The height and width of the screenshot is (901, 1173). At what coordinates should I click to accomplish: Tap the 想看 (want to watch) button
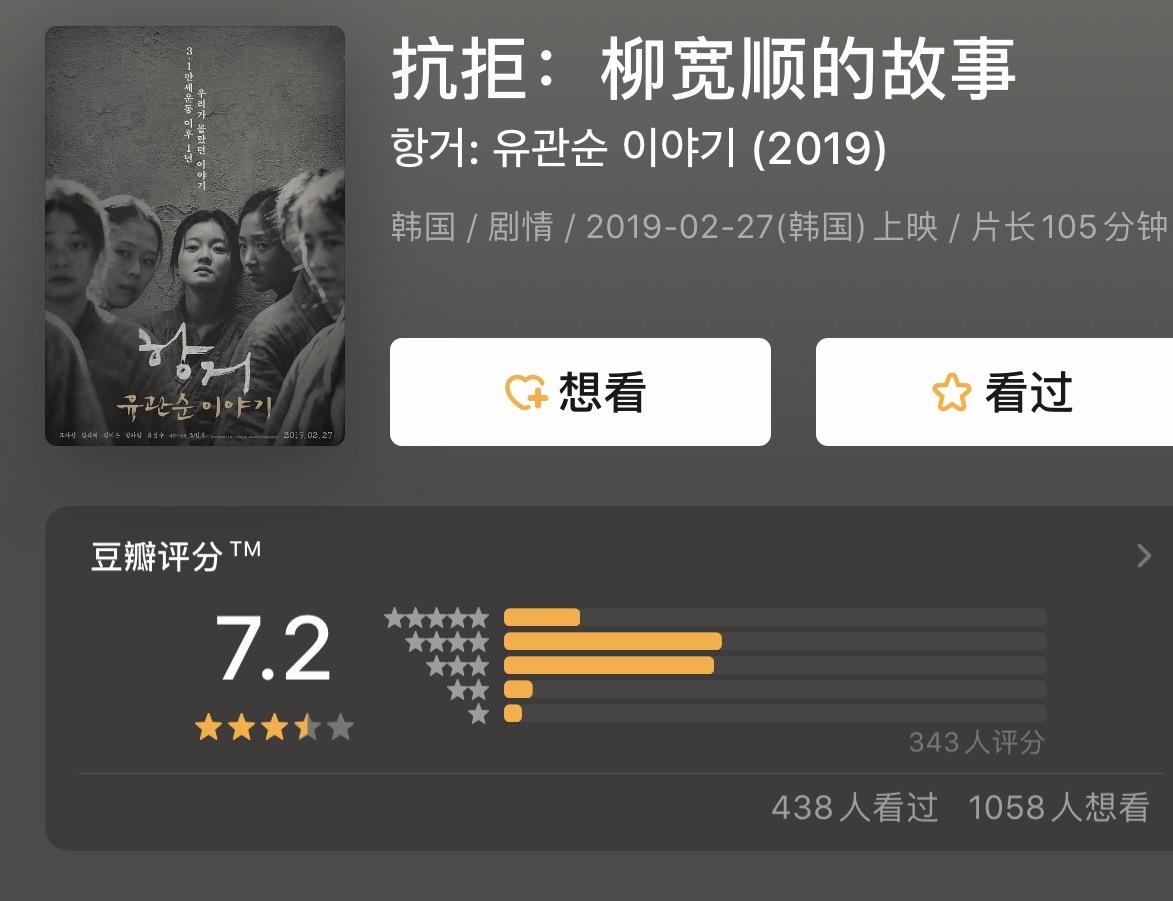[579, 392]
